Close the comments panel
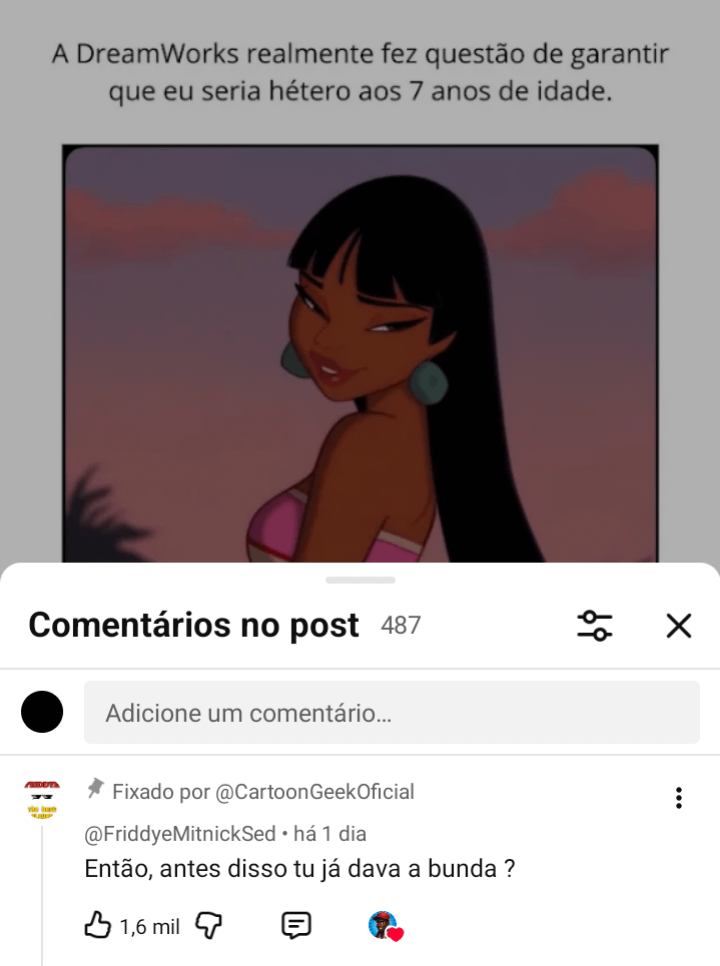The image size is (720, 966). point(679,626)
